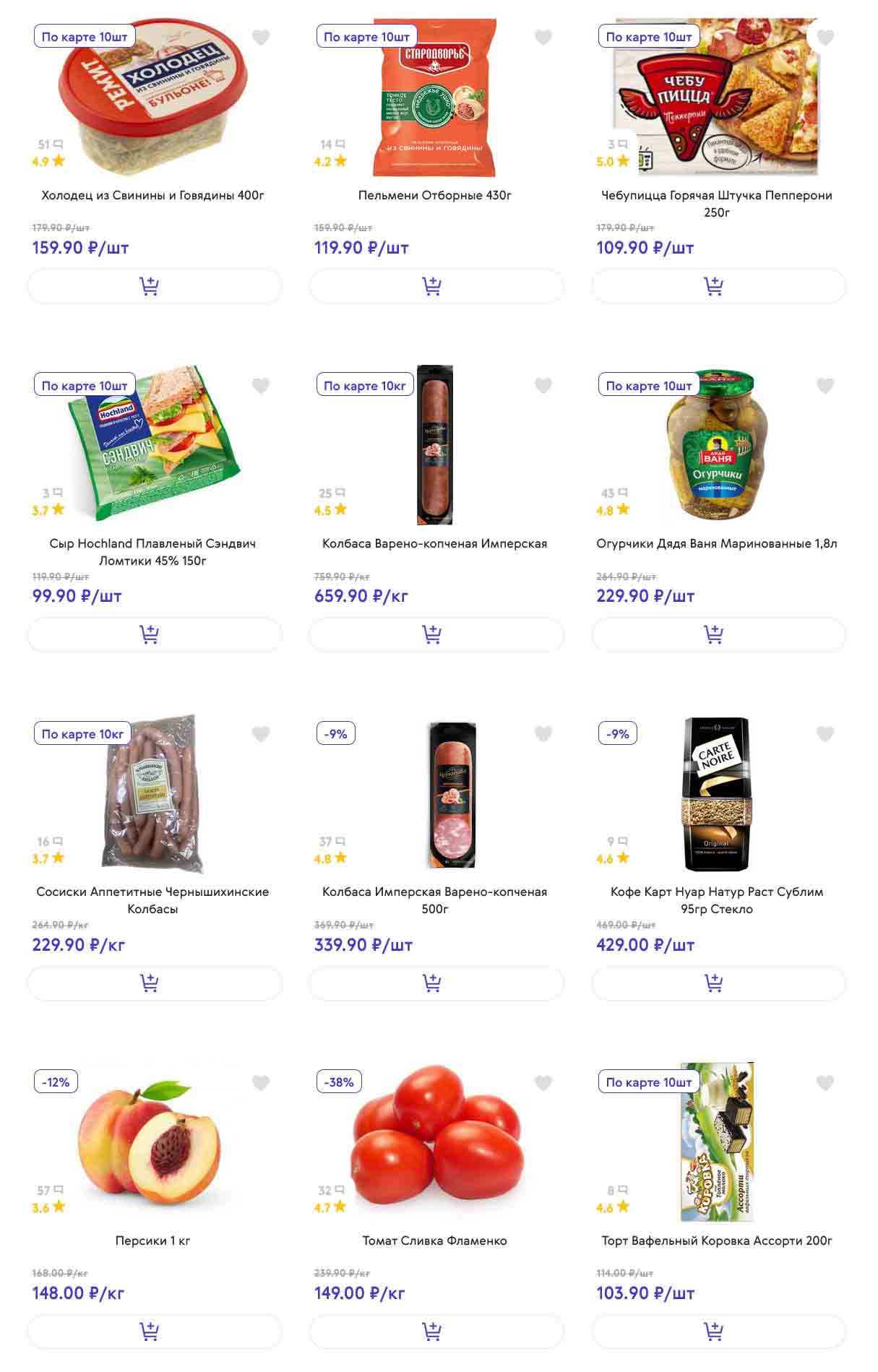Image resolution: width=878 pixels, height=1372 pixels.
Task: Heart the Чебупицца Горячая Штучка product
Action: [x=825, y=38]
